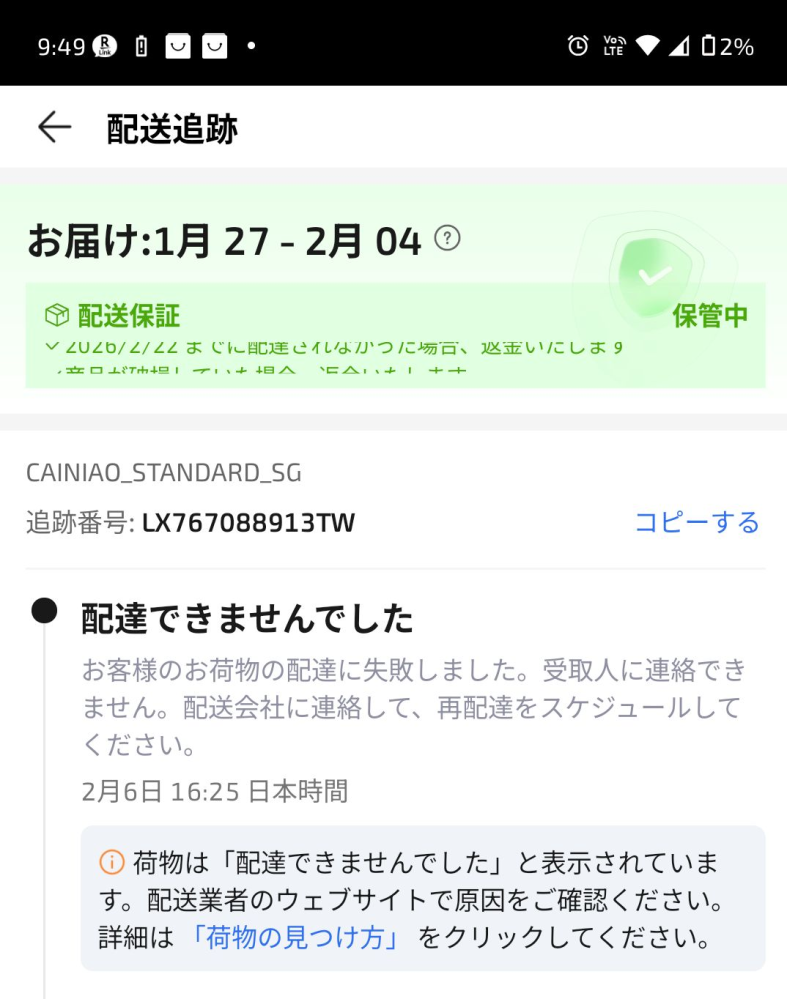The width and height of the screenshot is (787, 999).
Task: Tap the VoLTE indicator in status bar
Action: (614, 45)
